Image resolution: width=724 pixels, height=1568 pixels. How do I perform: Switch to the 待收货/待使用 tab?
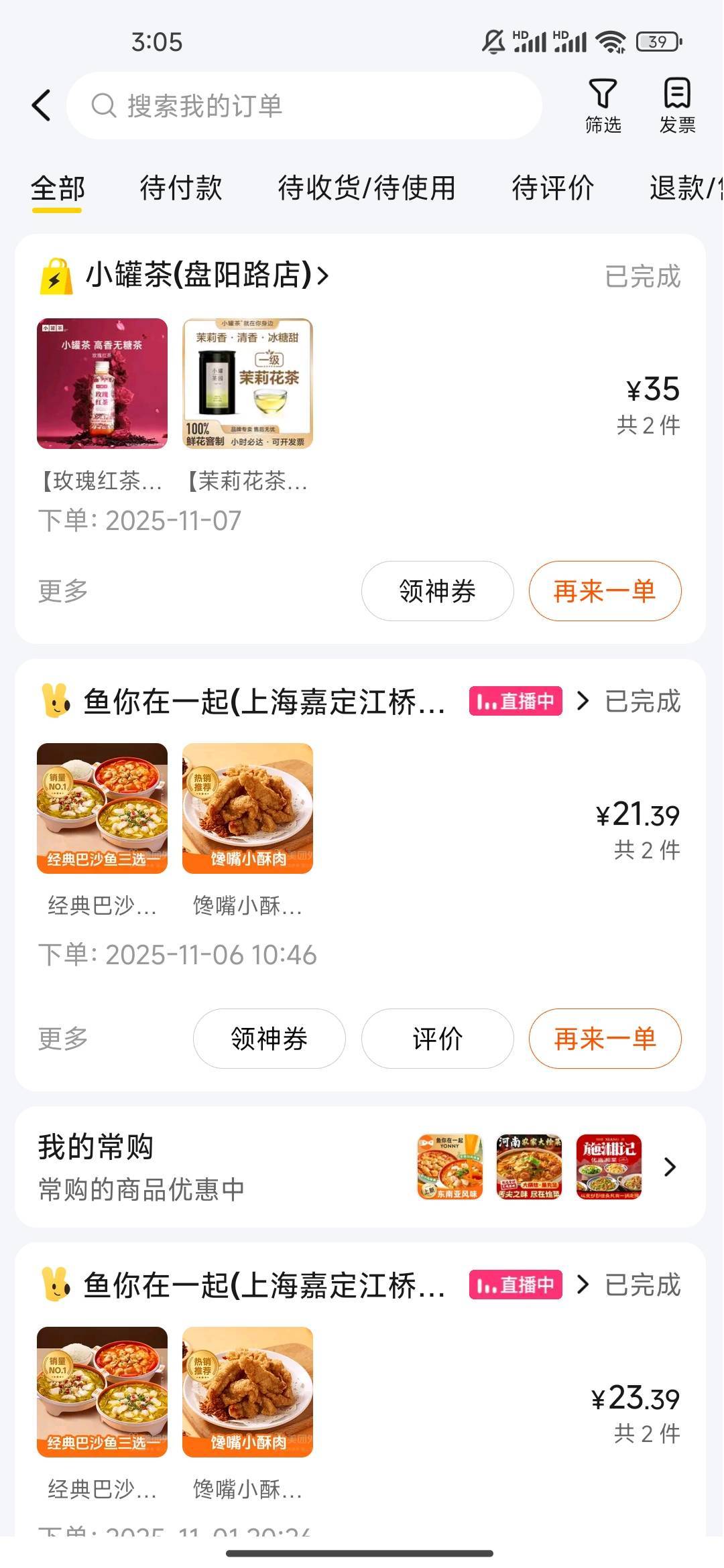[x=367, y=188]
